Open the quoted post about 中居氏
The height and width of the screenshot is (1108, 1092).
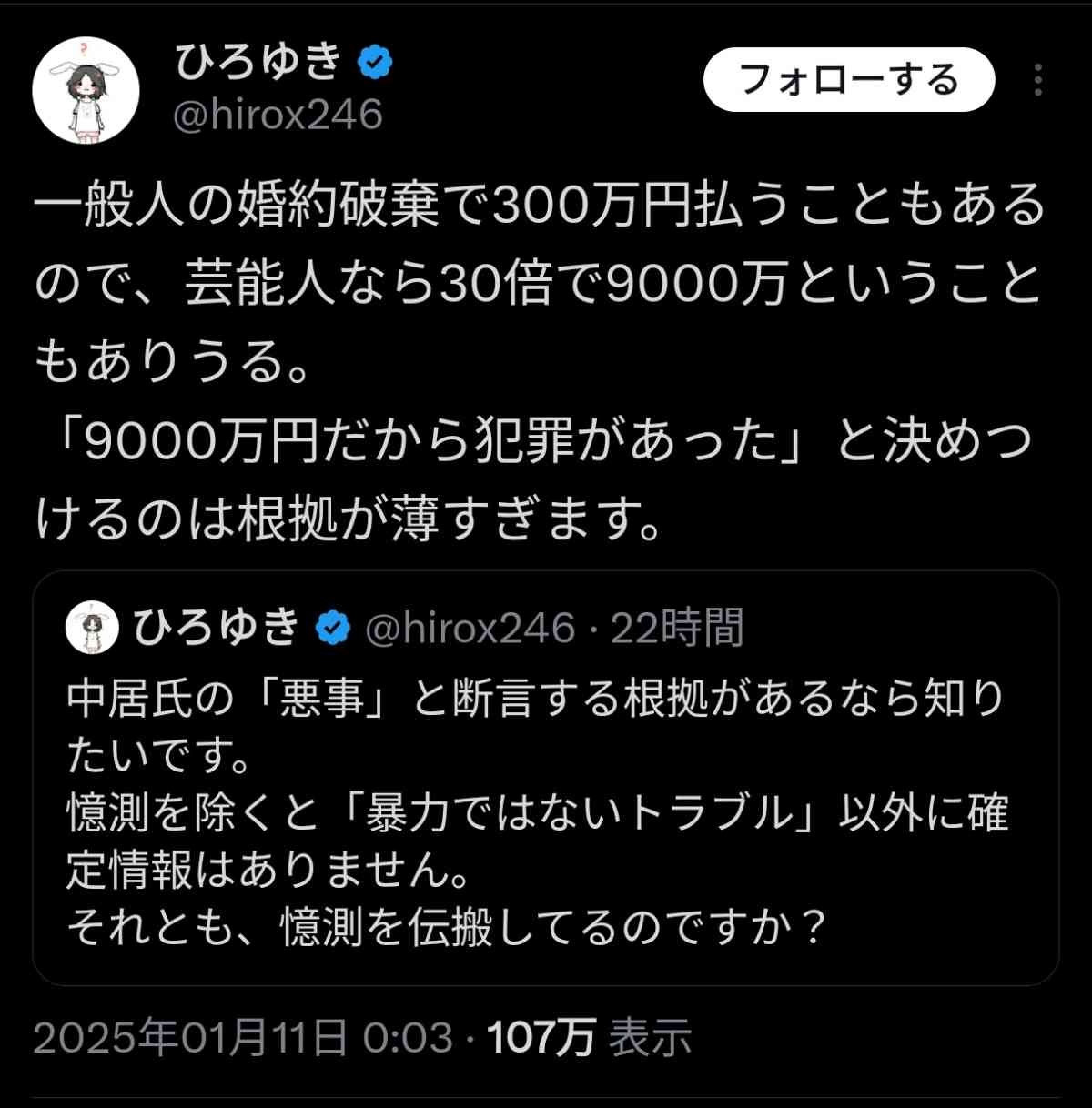pyautogui.click(x=546, y=810)
